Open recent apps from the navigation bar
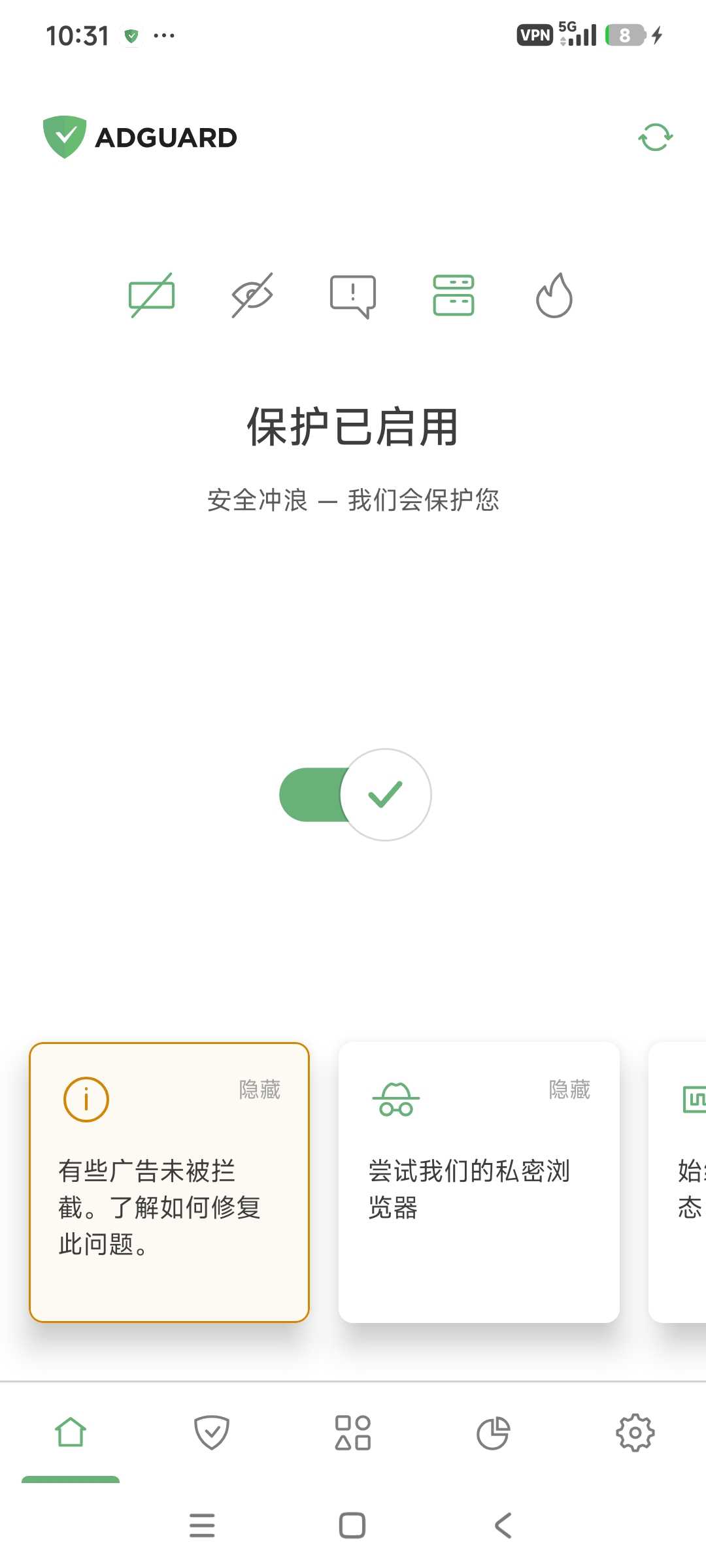 (x=202, y=1526)
